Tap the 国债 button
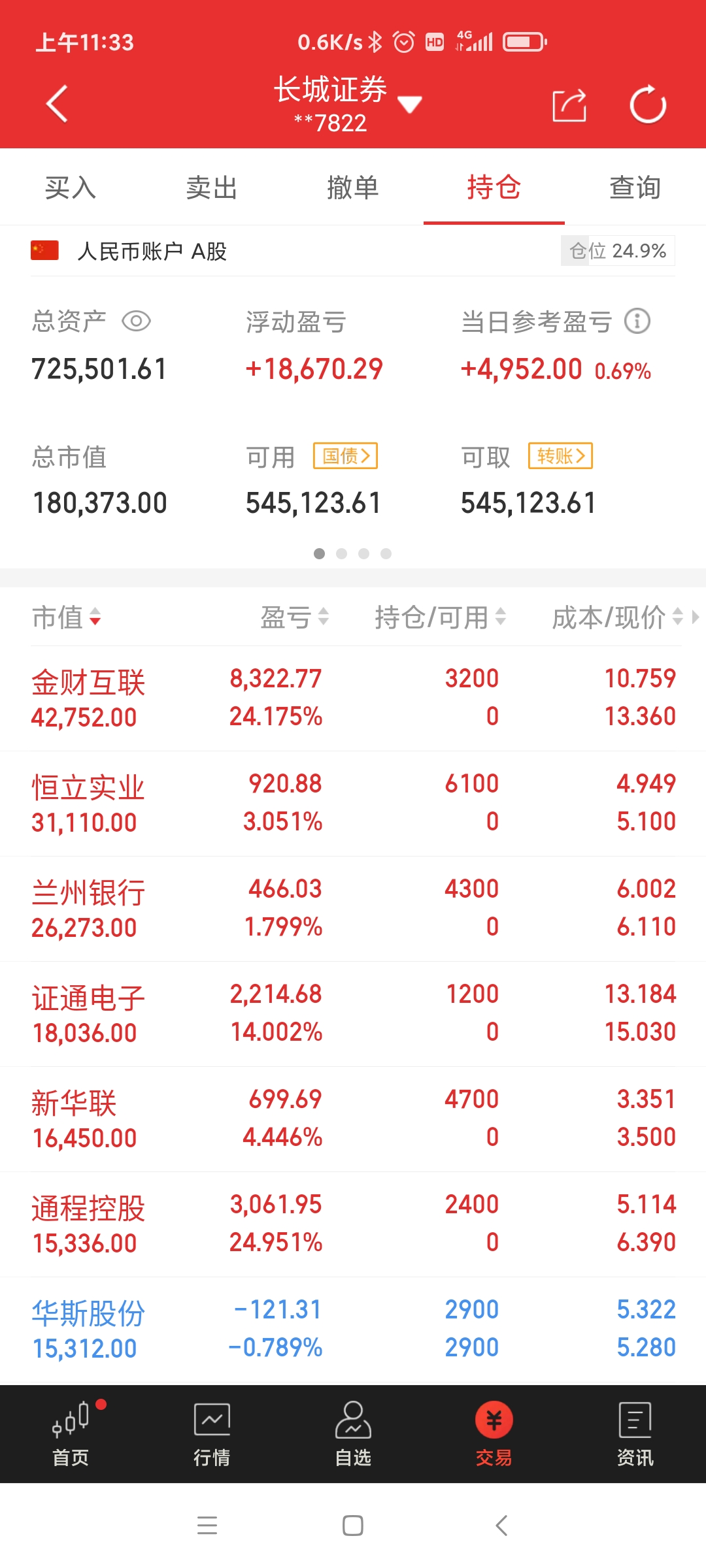This screenshot has width=706, height=1568. [346, 455]
